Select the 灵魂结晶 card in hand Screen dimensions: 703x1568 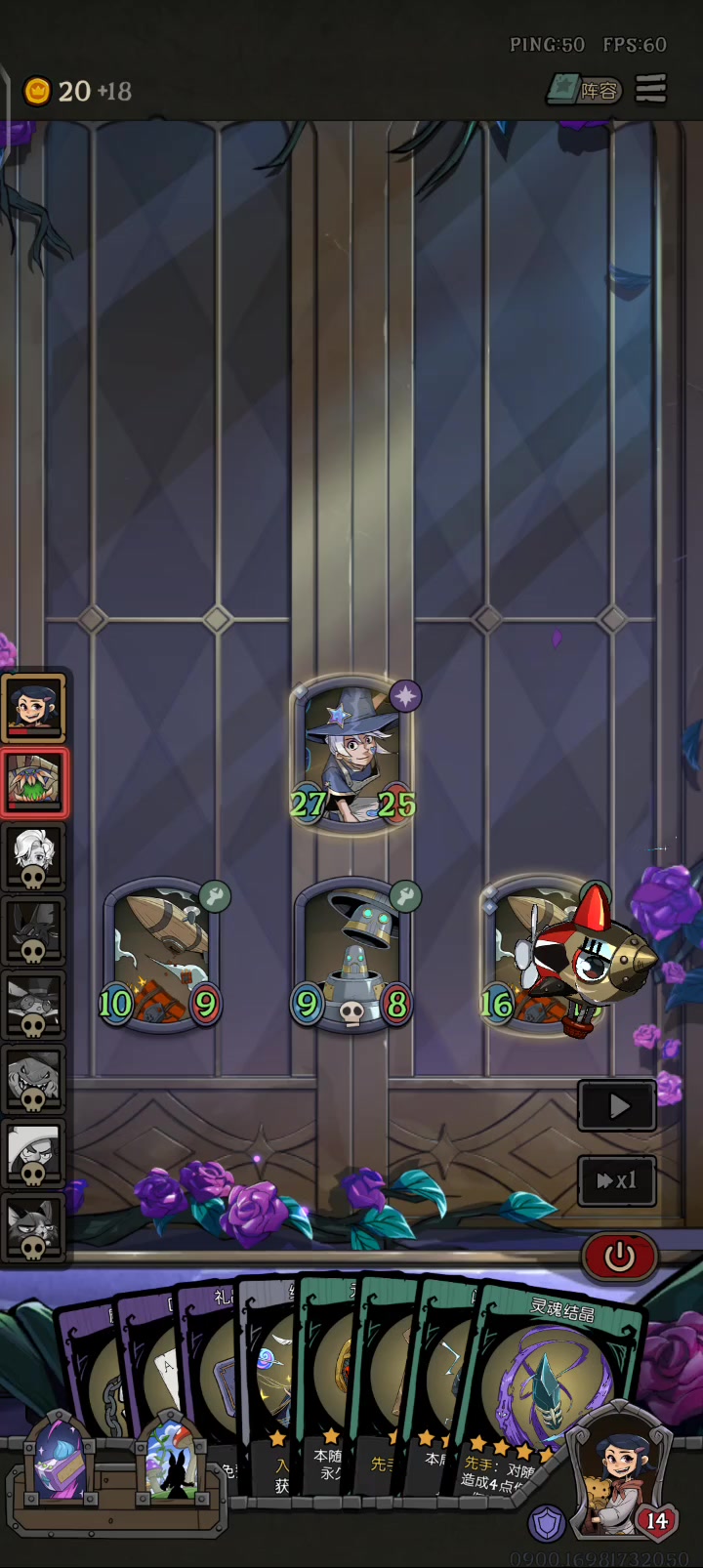tap(557, 1386)
